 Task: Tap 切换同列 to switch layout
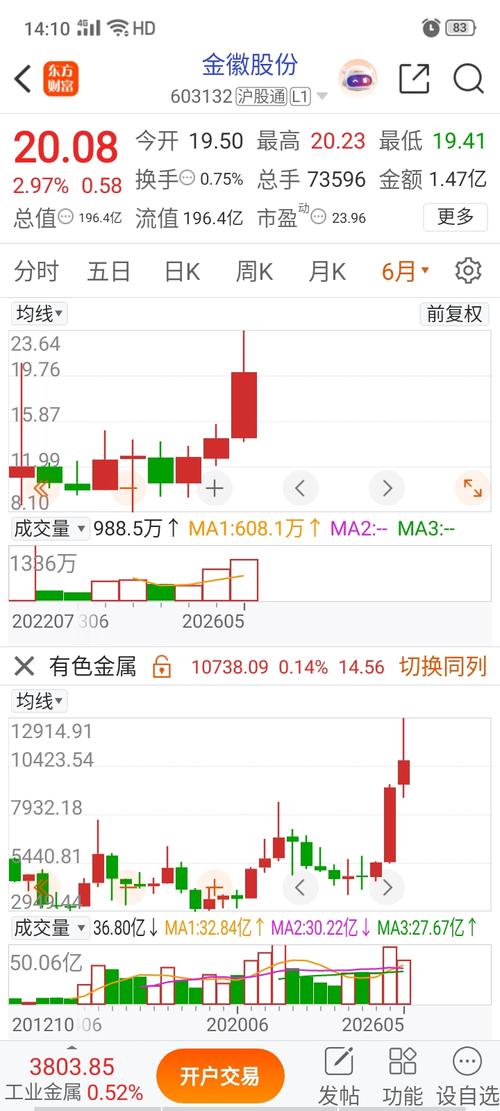point(444,666)
